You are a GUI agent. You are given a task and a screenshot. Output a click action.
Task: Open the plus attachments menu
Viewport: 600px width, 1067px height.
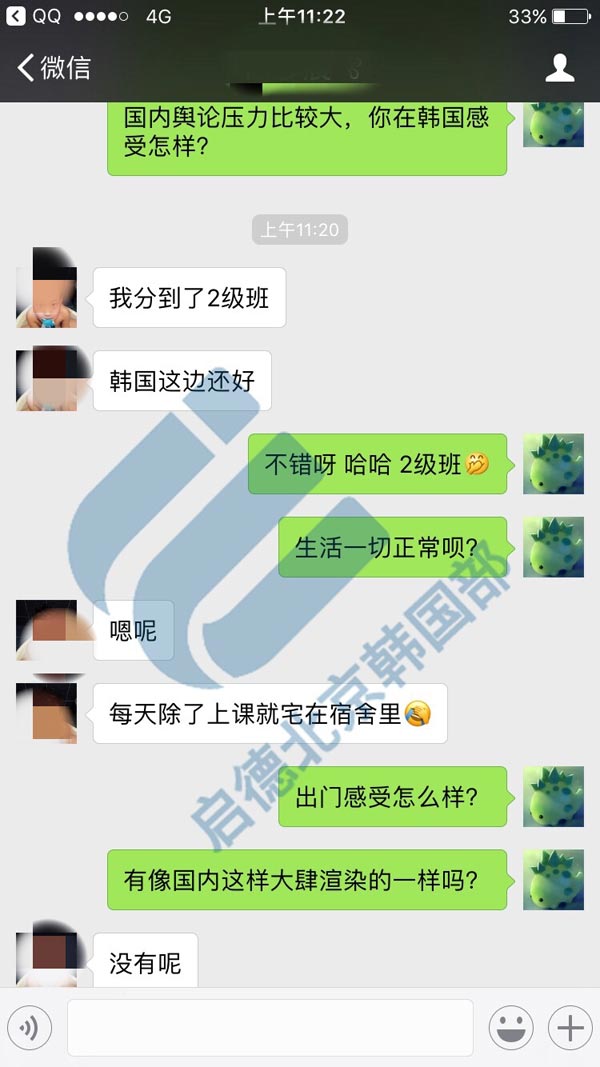tap(569, 1027)
